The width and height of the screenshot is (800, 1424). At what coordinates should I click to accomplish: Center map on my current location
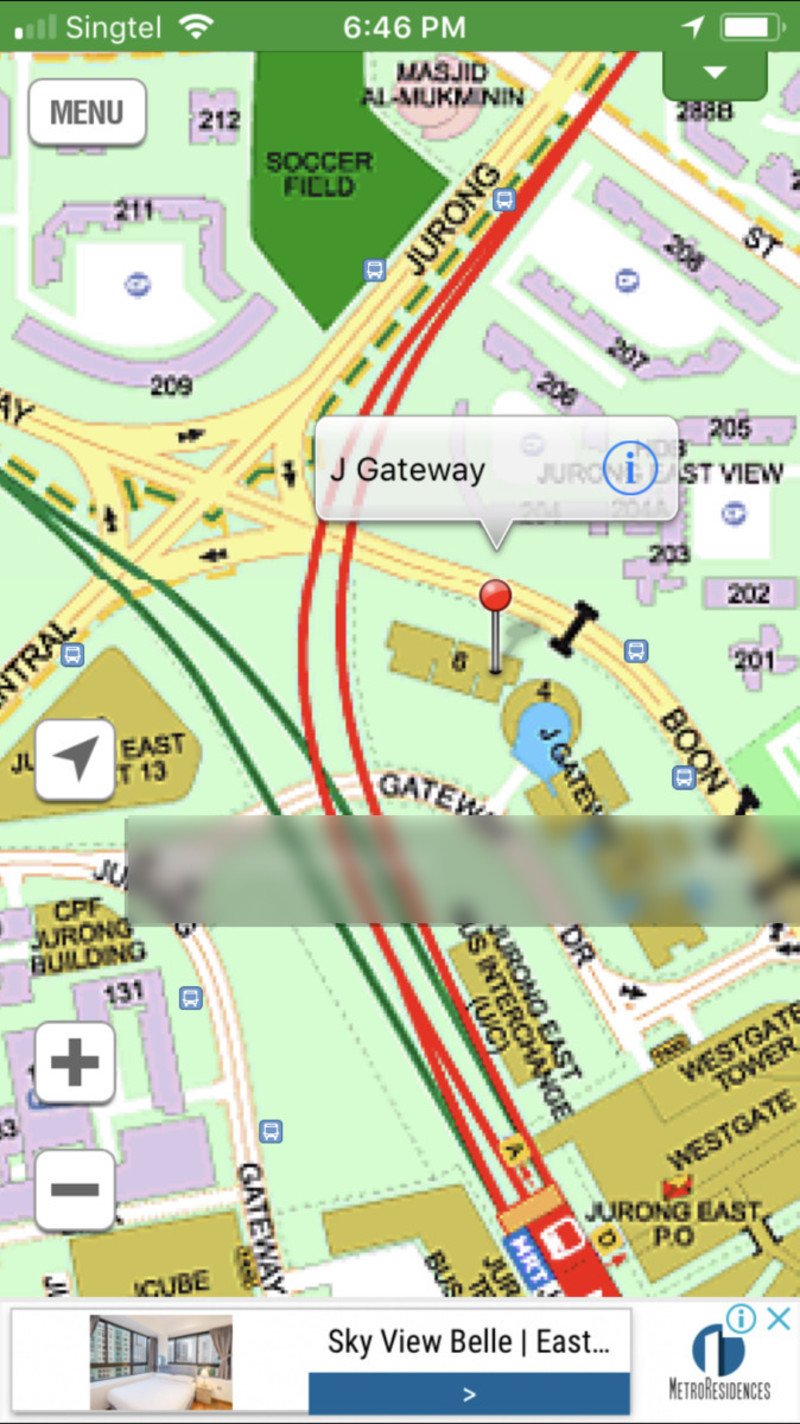coord(75,760)
